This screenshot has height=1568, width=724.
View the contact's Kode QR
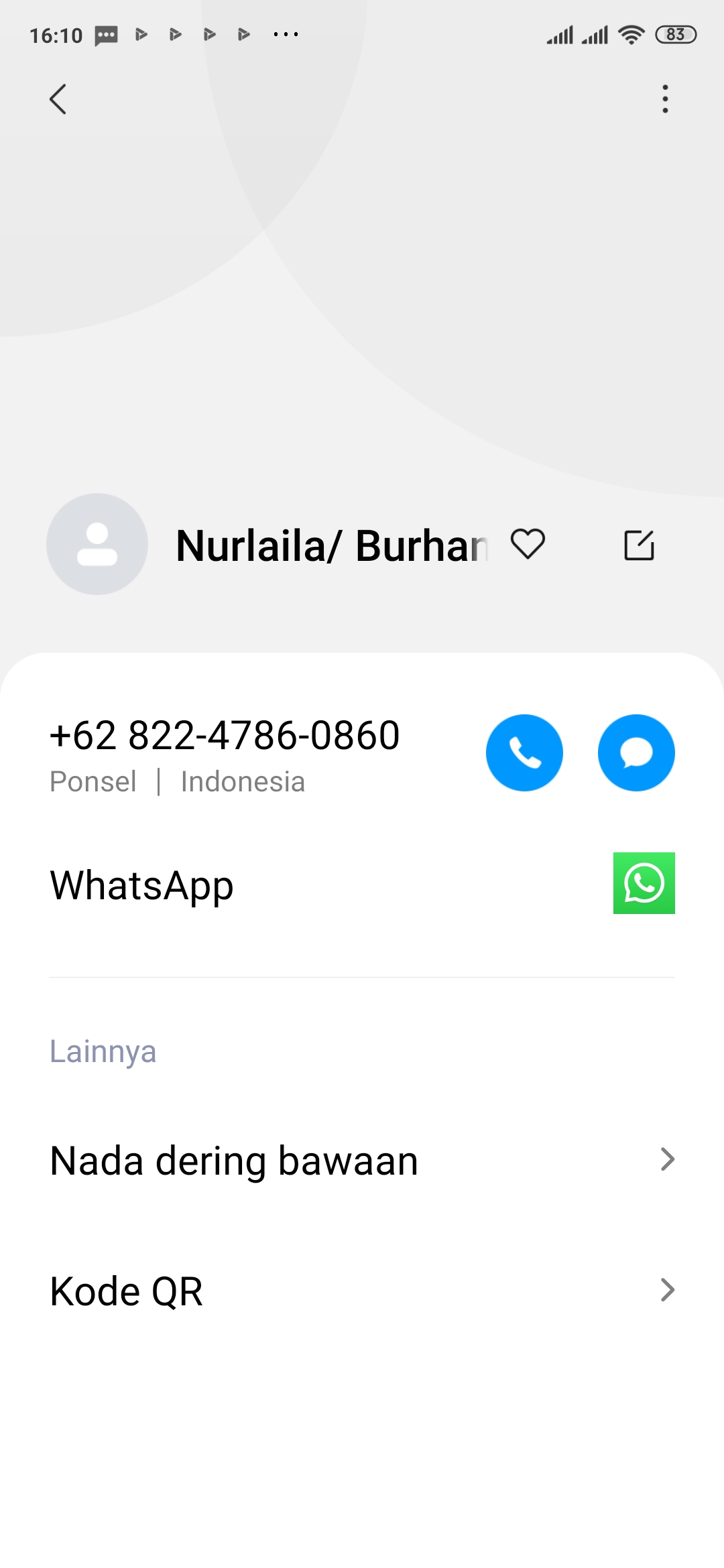pos(362,1291)
